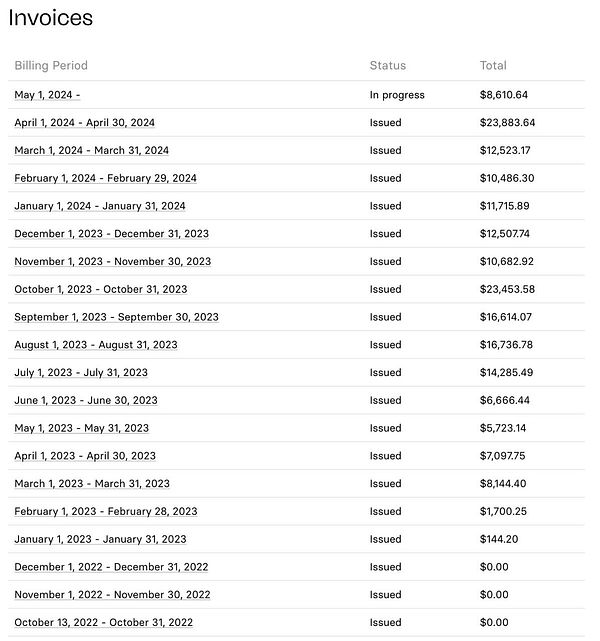Open the November 2023 billing period
Image resolution: width=600 pixels, height=641 pixels.
(112, 262)
